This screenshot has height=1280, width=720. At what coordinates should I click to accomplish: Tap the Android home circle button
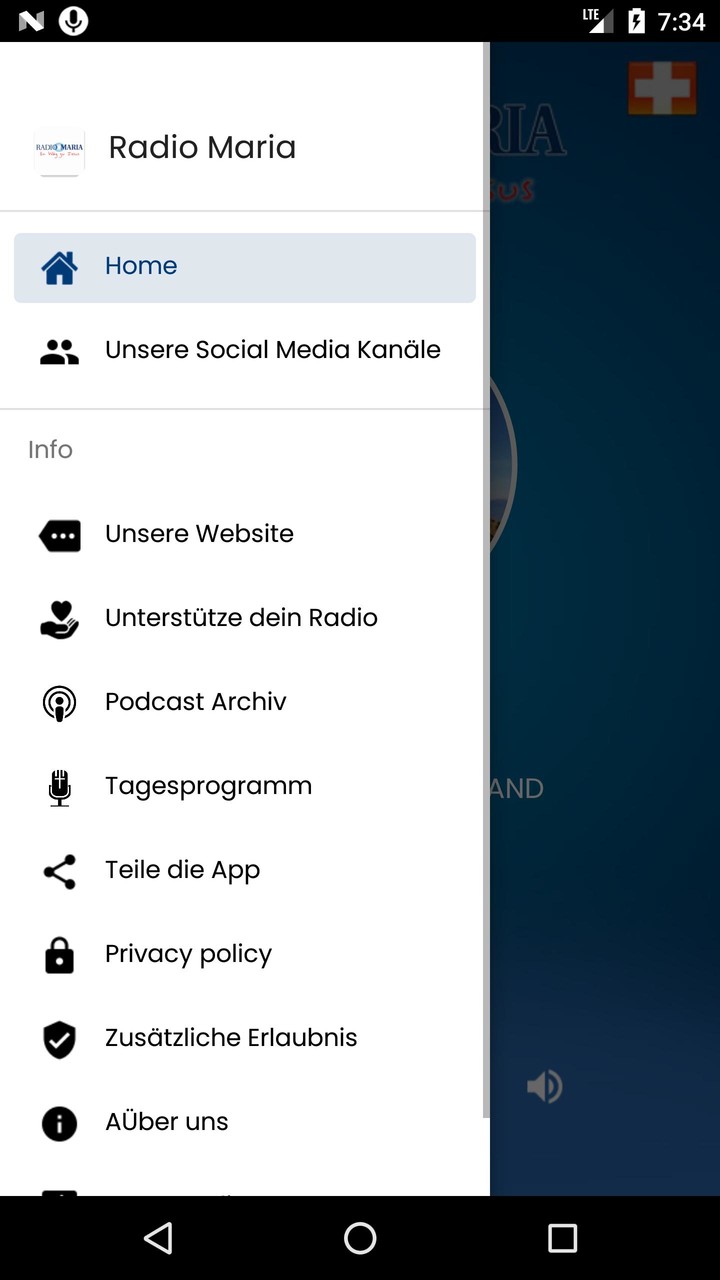tap(360, 1238)
